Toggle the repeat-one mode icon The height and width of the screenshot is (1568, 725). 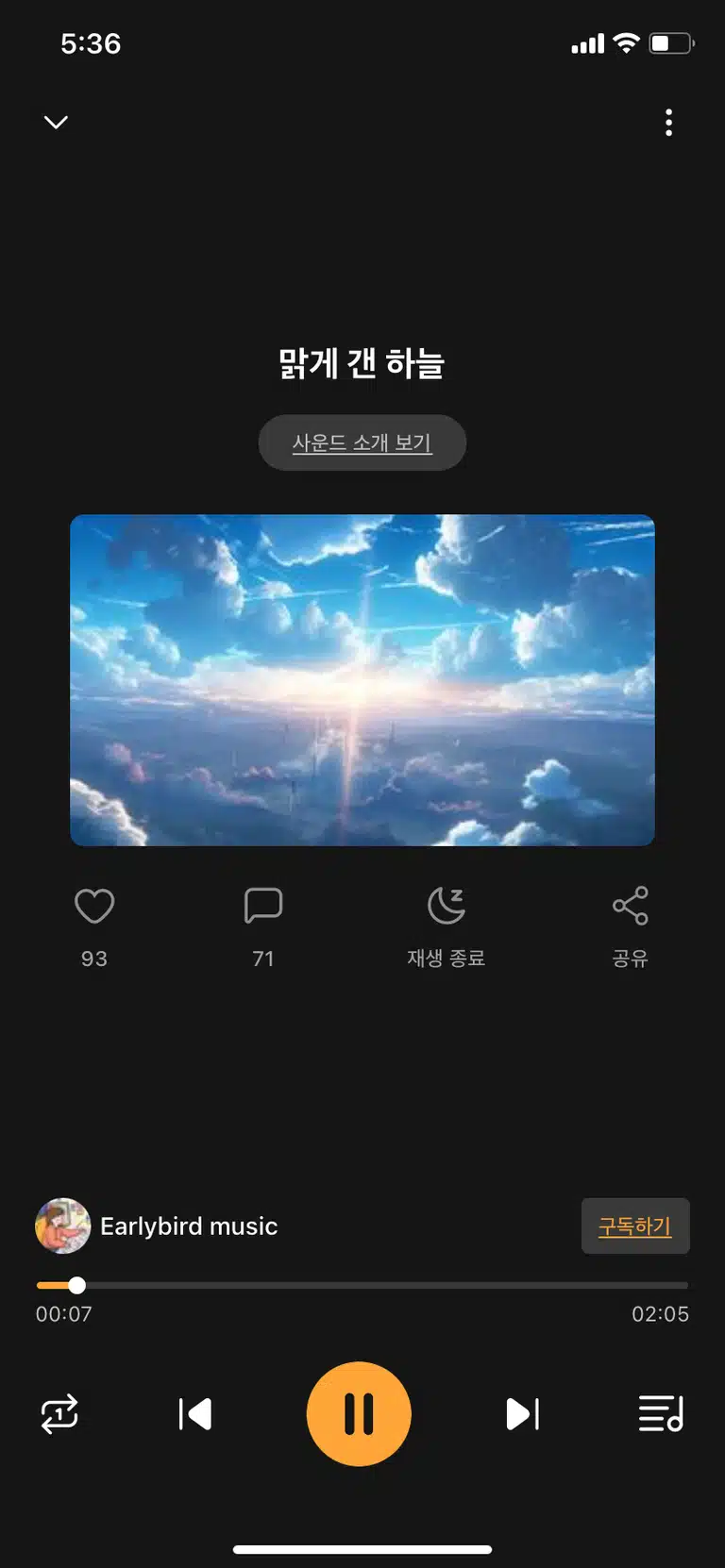coord(59,1414)
